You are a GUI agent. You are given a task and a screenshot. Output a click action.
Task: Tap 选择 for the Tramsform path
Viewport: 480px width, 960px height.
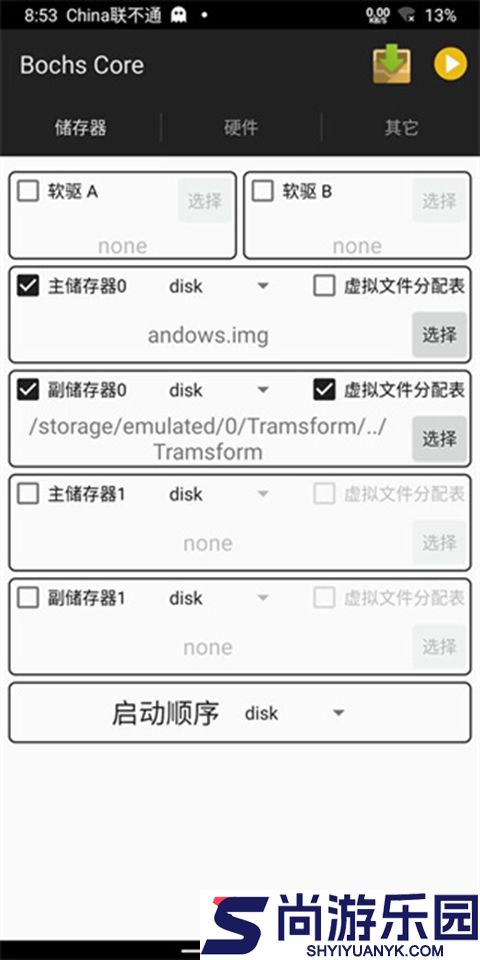[x=439, y=439]
